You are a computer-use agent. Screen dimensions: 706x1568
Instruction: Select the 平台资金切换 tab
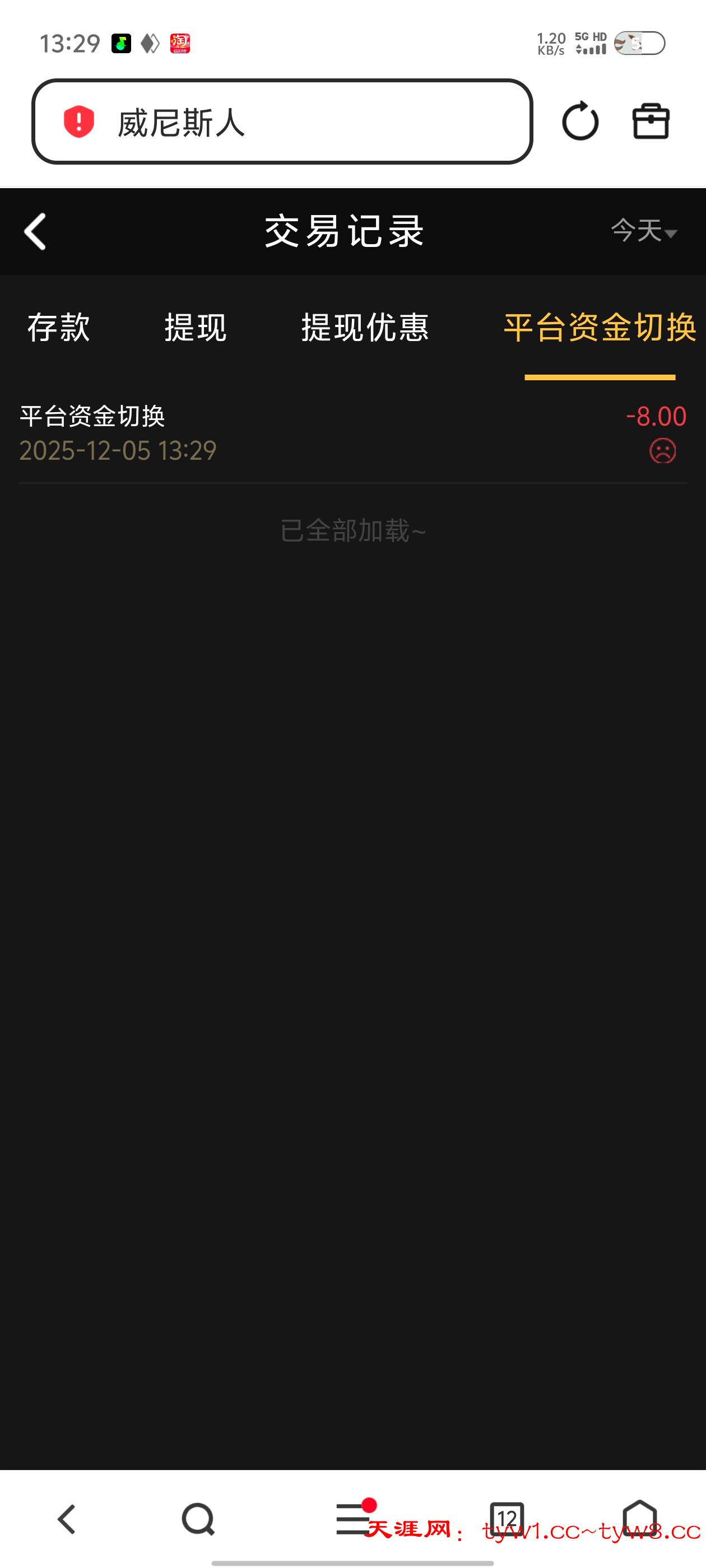click(600, 328)
